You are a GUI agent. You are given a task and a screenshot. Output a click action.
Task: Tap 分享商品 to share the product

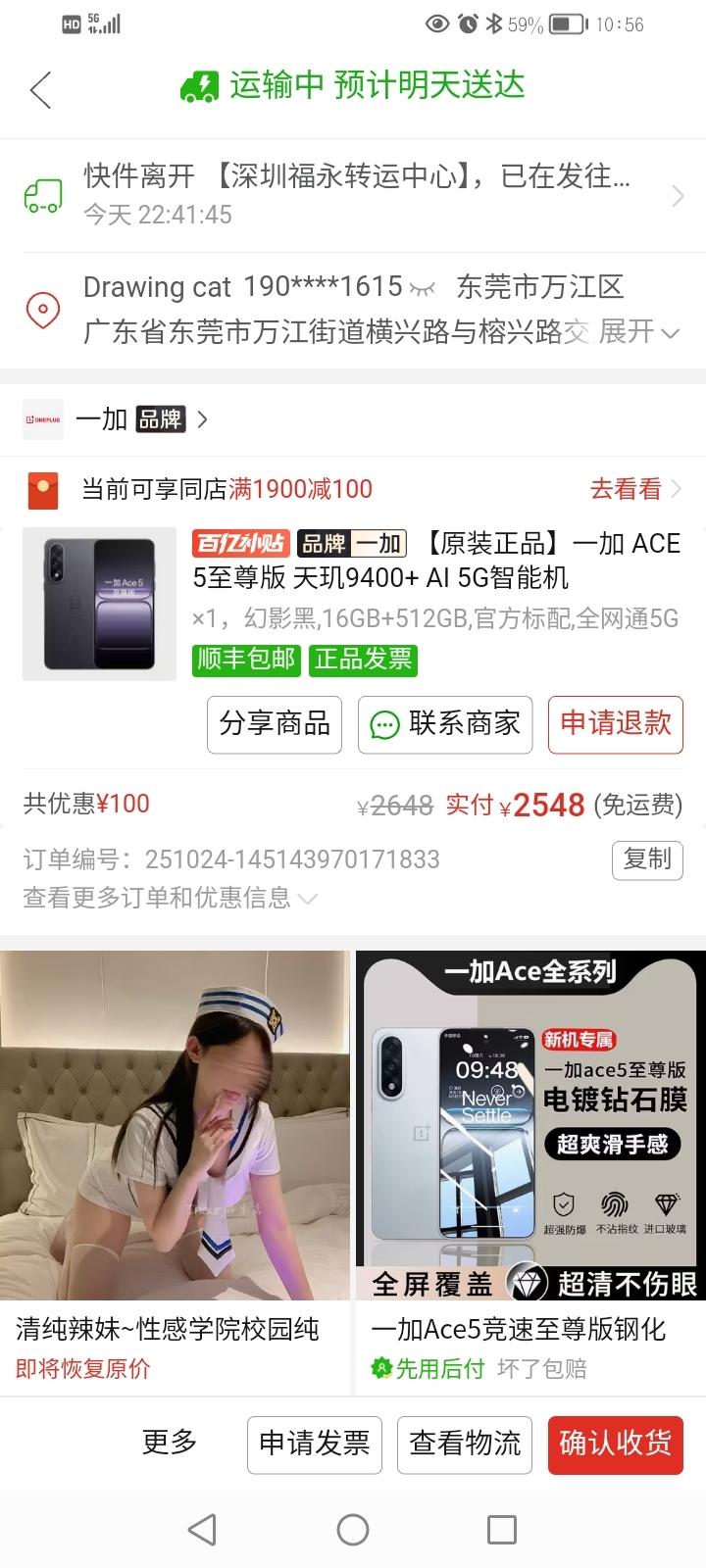[275, 724]
